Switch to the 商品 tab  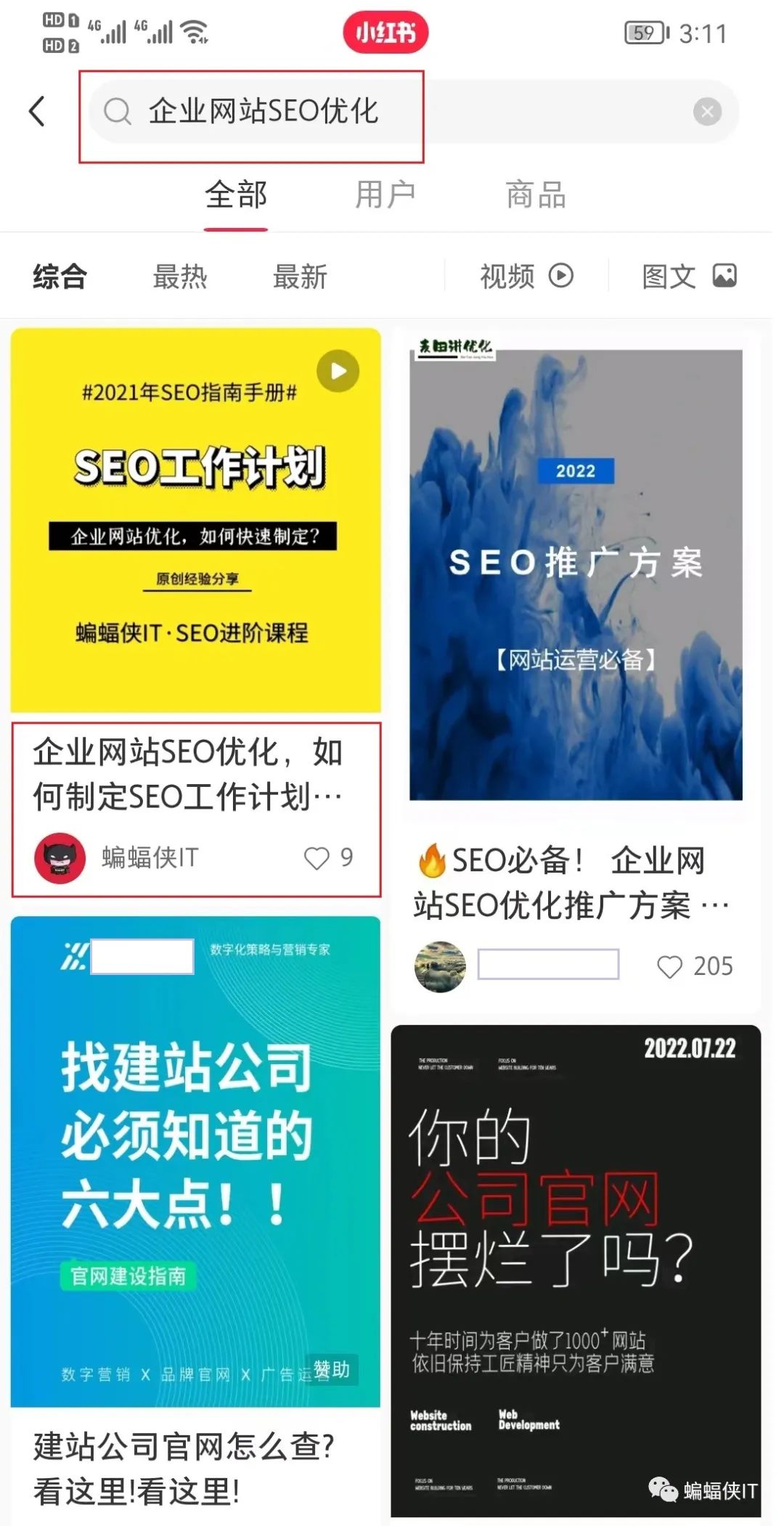pos(535,195)
